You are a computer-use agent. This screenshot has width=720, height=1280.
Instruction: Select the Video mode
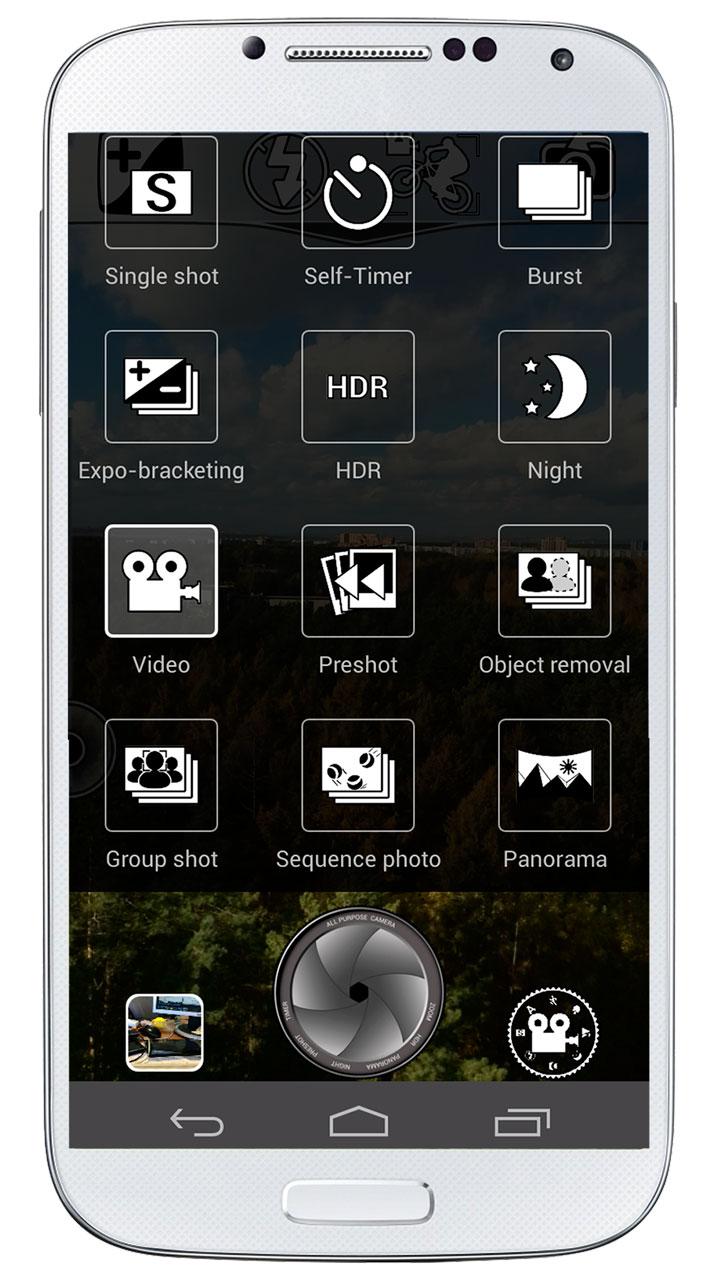tap(161, 581)
